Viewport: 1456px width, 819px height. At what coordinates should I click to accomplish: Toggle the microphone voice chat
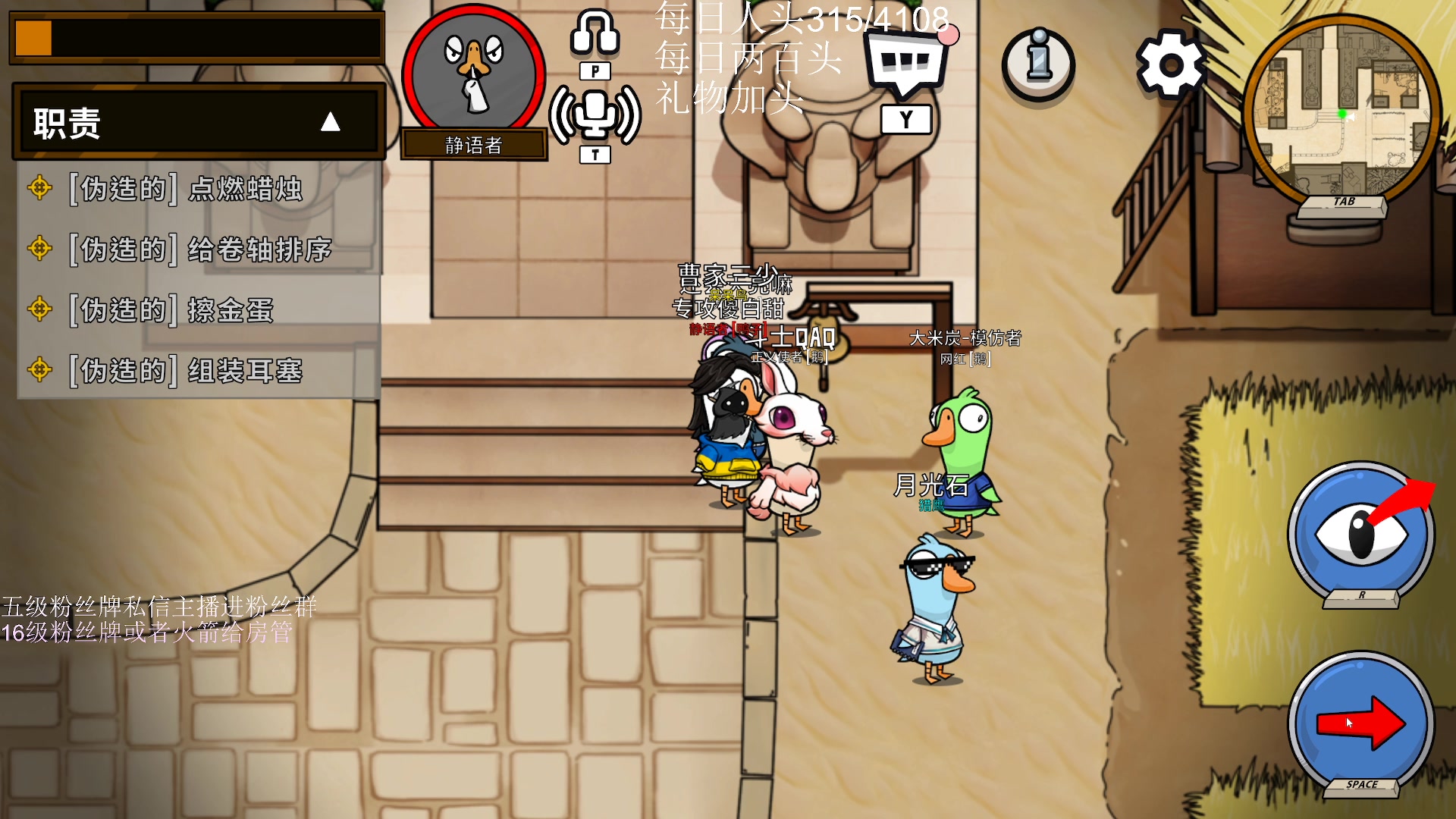(595, 115)
